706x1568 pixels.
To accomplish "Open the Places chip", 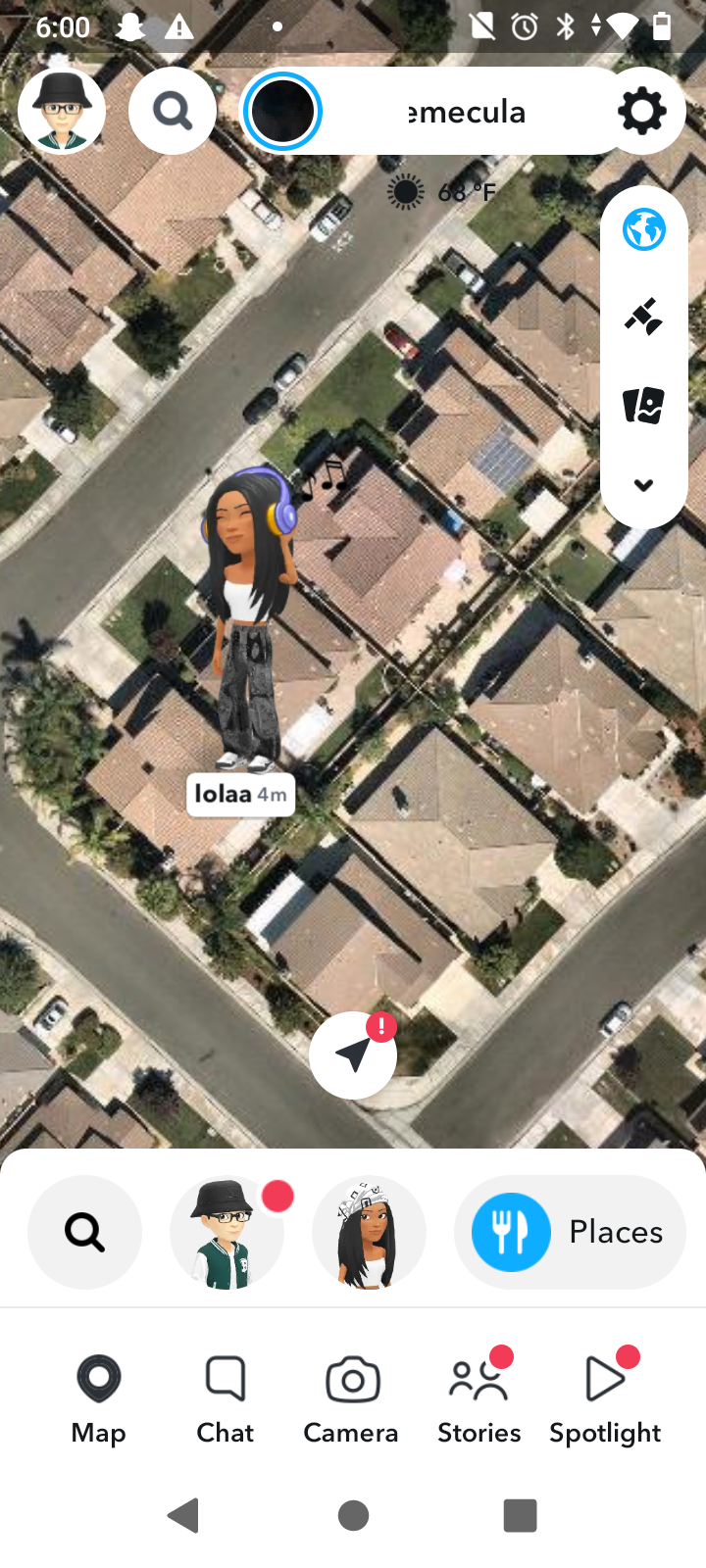I will [x=570, y=1232].
